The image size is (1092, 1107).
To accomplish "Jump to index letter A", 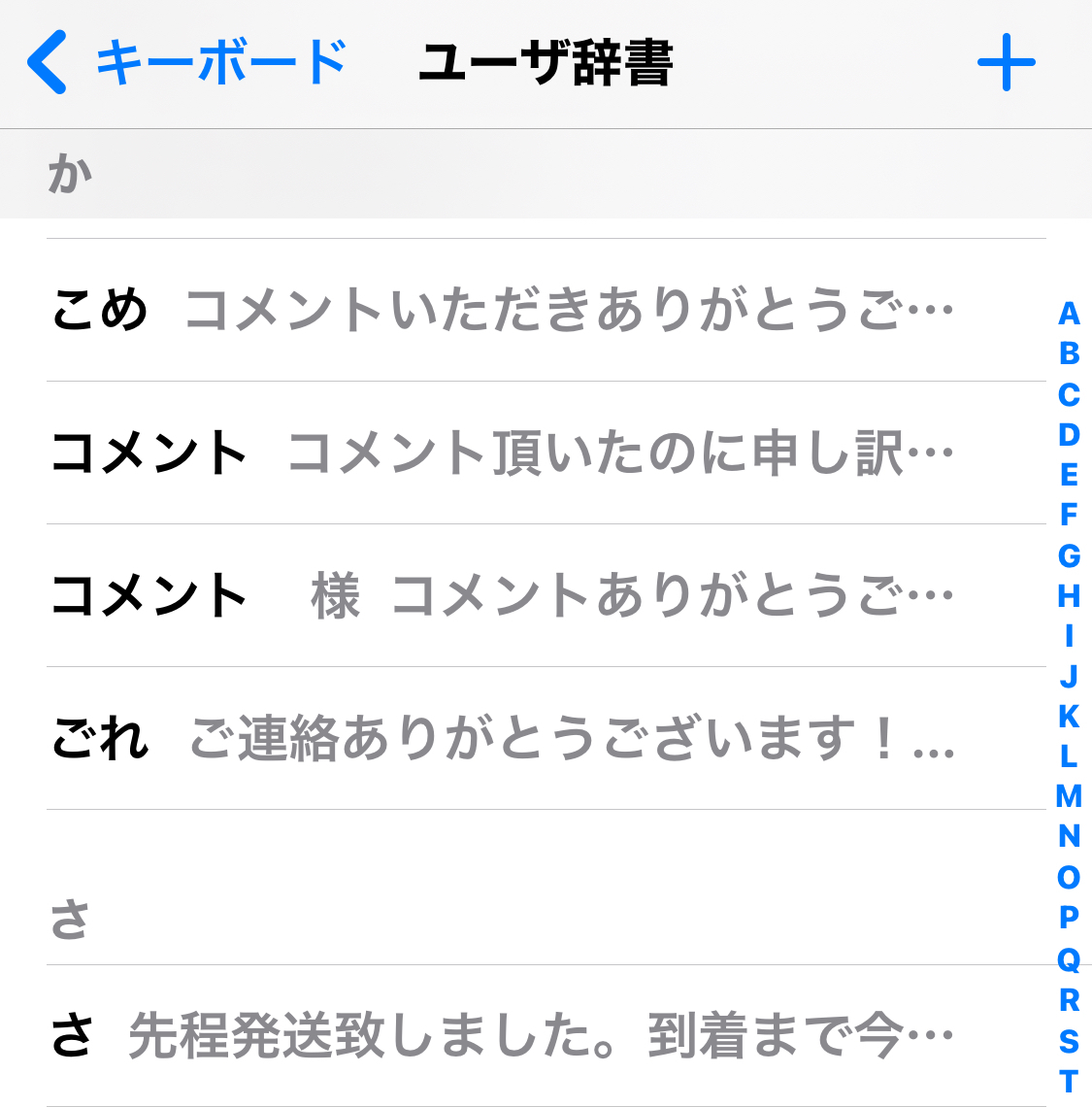I will (1069, 314).
